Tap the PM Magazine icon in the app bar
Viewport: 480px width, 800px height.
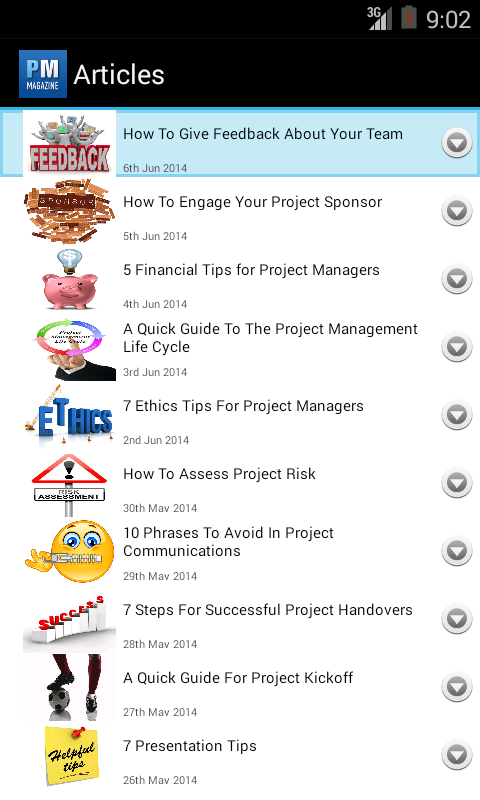pyautogui.click(x=43, y=74)
